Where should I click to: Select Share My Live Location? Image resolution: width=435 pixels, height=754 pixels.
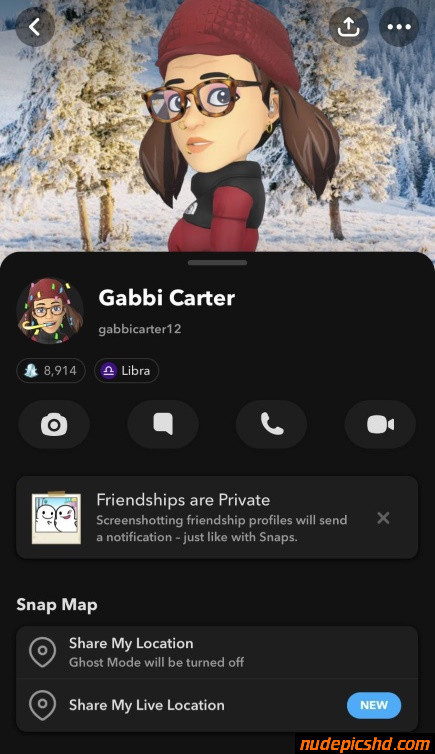[217, 705]
